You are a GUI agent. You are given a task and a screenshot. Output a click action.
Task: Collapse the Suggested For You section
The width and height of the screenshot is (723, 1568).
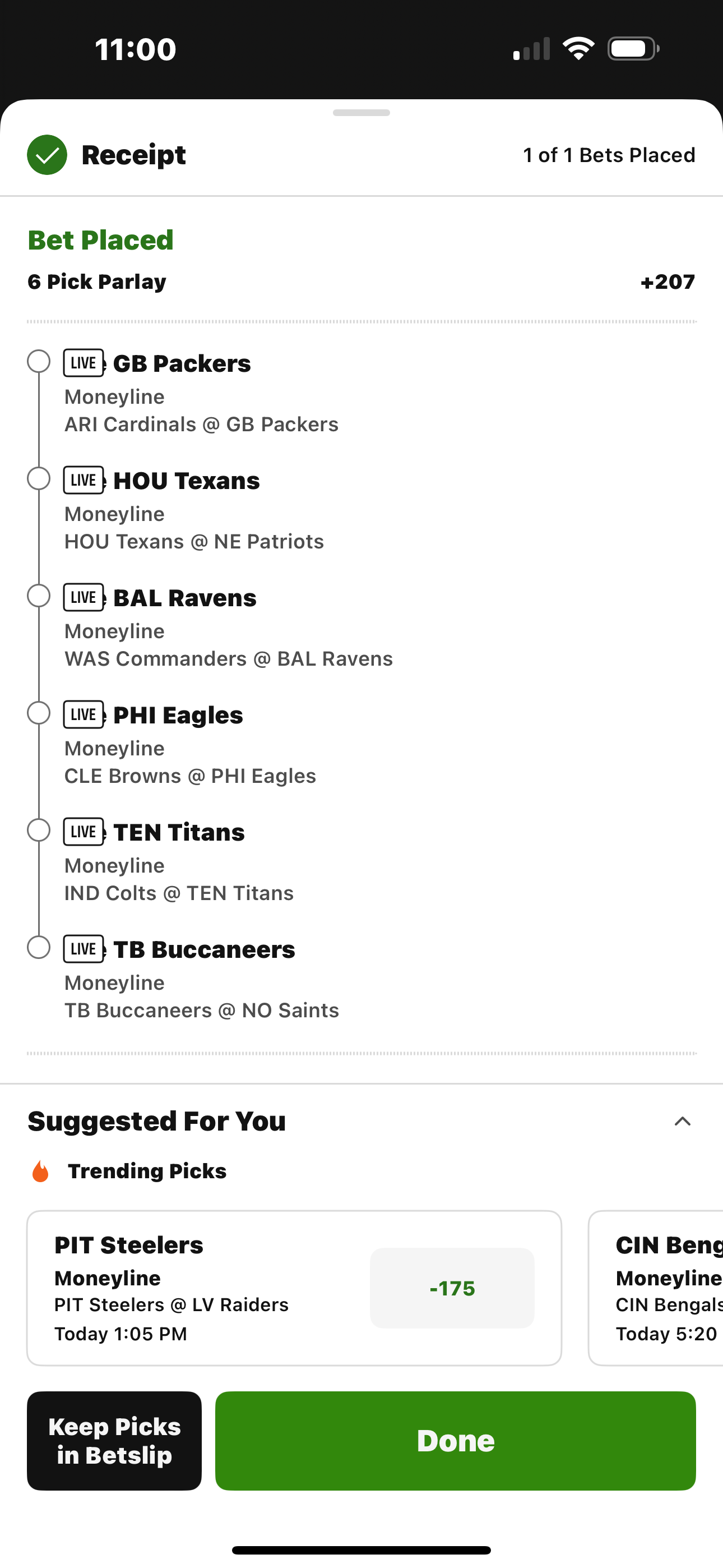683,1121
